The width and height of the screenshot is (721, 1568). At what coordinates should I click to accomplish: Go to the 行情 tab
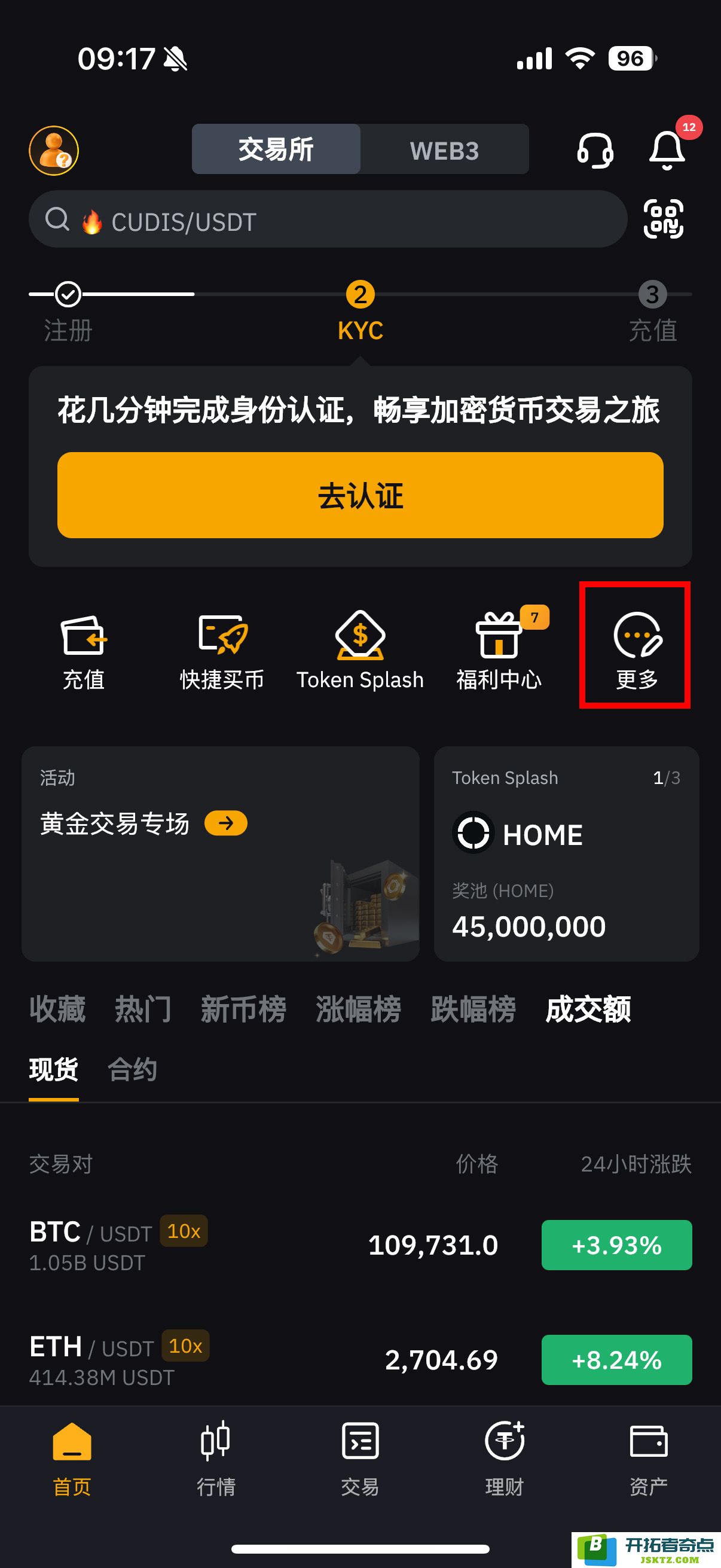216,1458
